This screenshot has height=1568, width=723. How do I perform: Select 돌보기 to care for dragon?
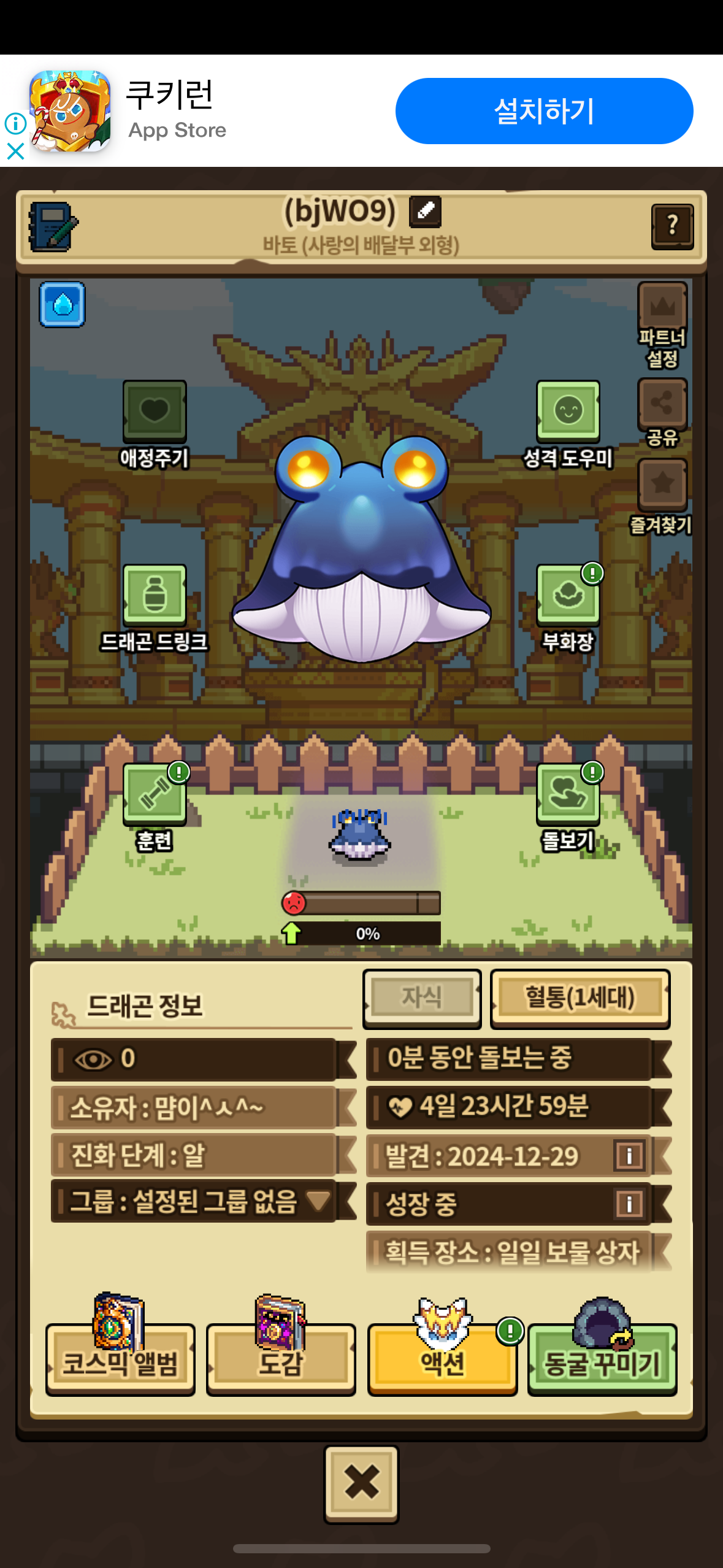click(568, 794)
